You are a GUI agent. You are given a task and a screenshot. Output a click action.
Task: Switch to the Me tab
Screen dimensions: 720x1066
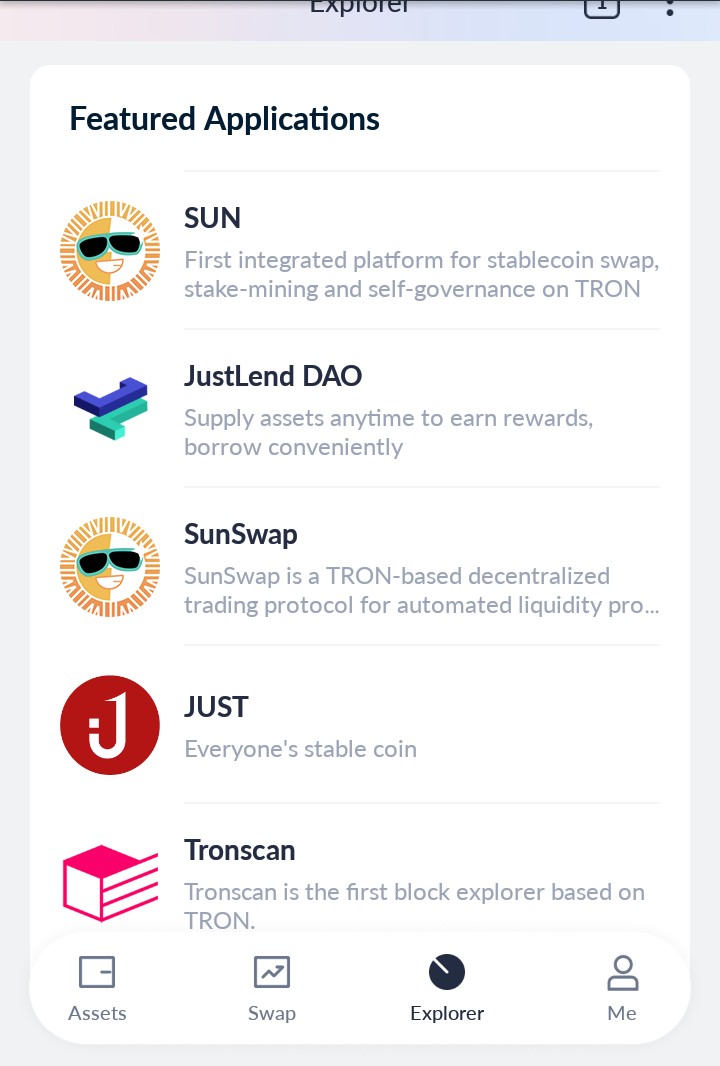coord(622,988)
